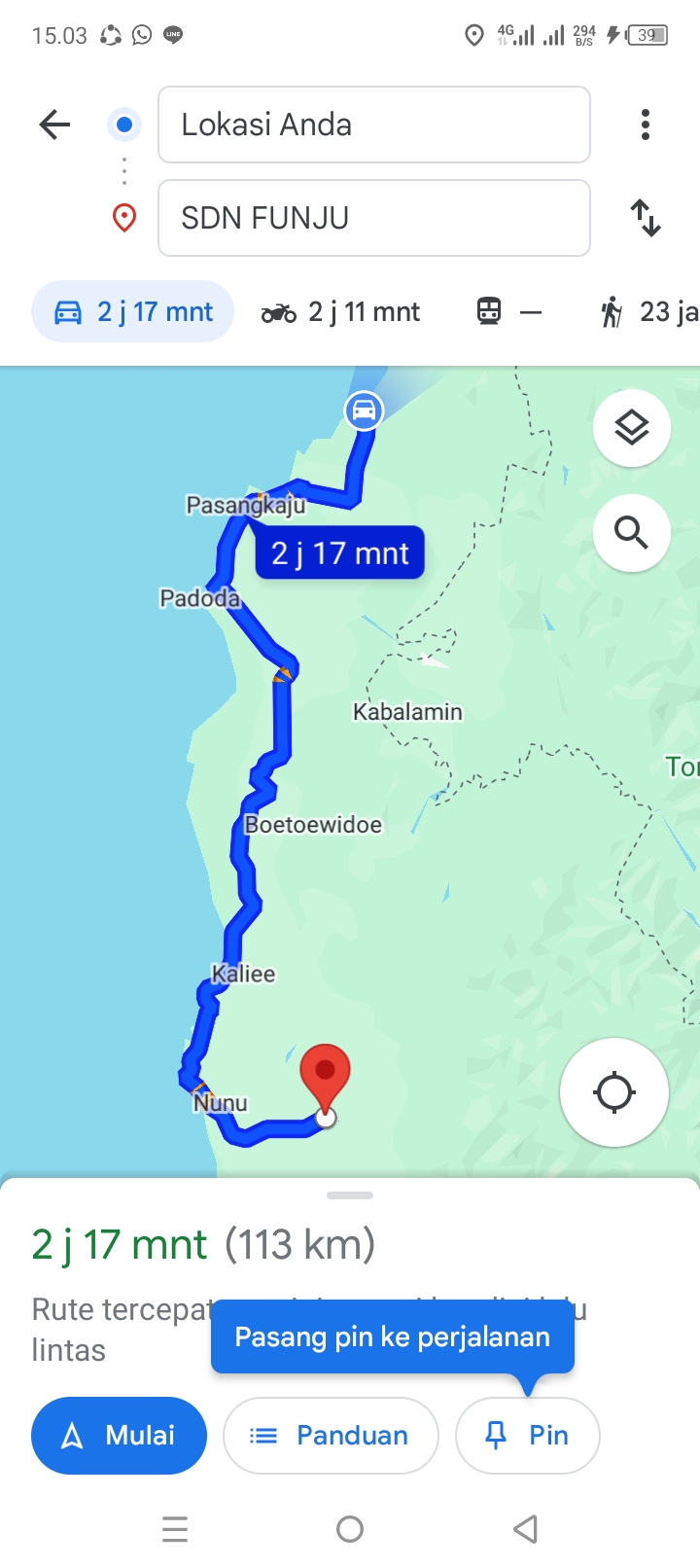Screen dimensions: 700x1568
Task: Switch to motorcycle mode 2 j 11 mnt
Action: [x=340, y=312]
